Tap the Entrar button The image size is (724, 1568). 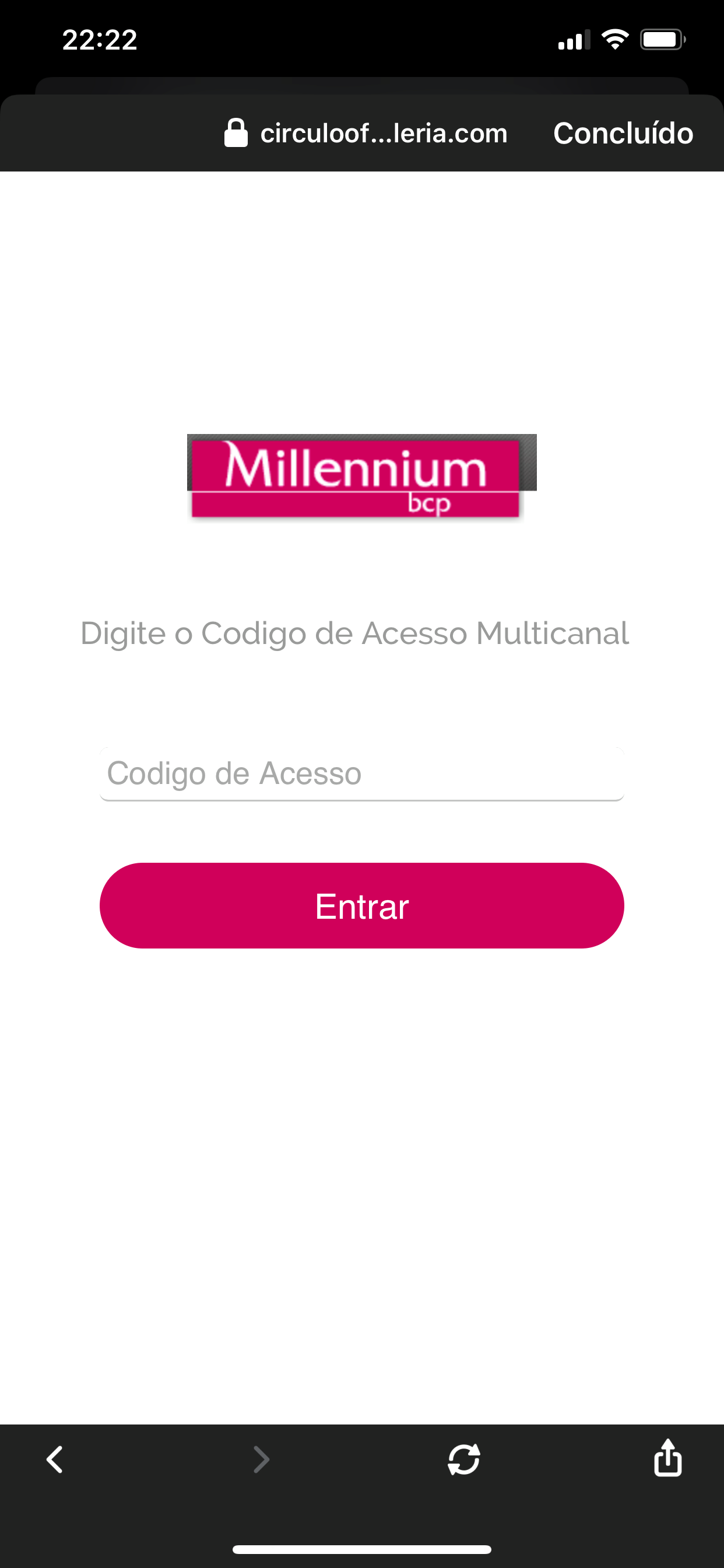pyautogui.click(x=361, y=905)
